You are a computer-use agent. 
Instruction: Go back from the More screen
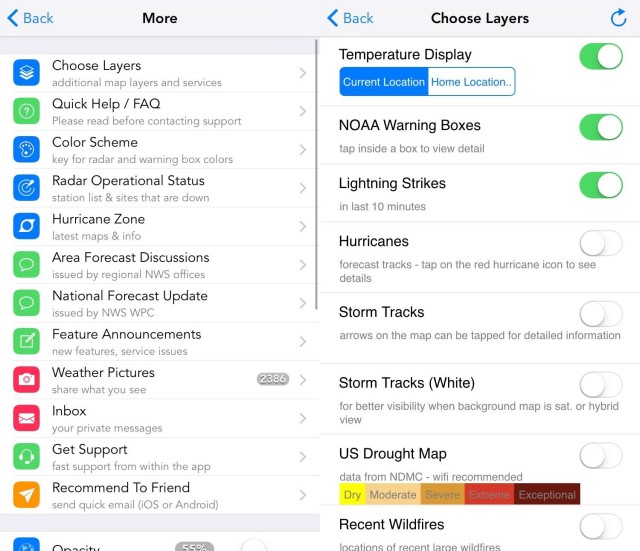pyautogui.click(x=30, y=18)
